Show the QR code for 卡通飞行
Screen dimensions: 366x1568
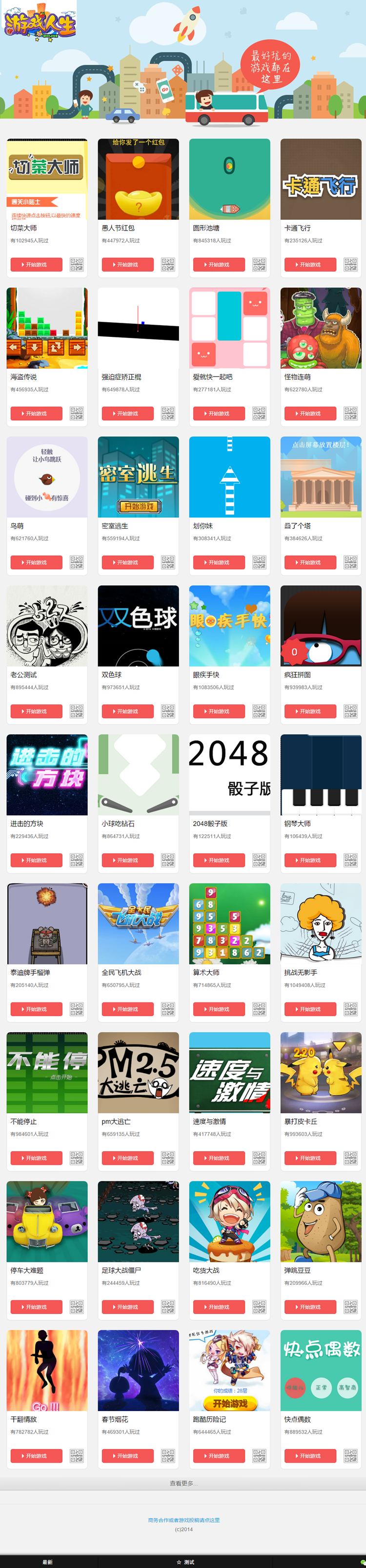[x=350, y=265]
